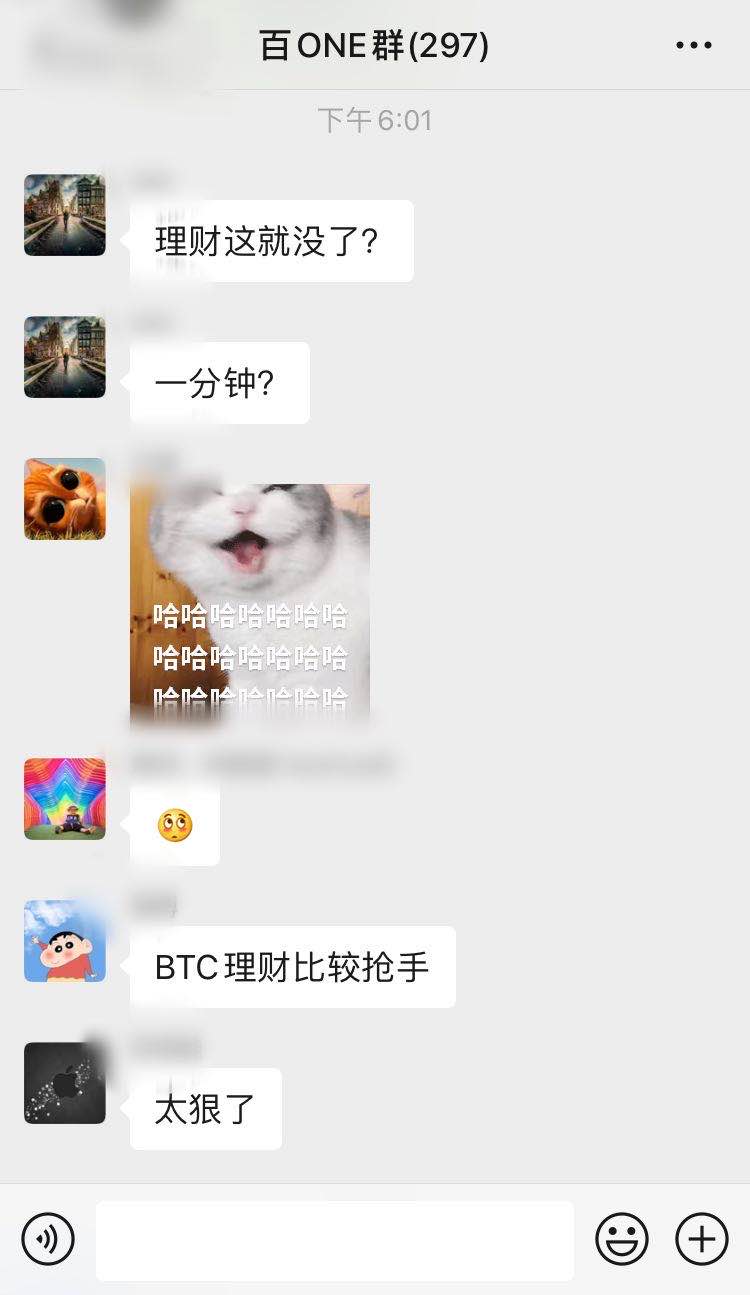Open the orange cat avatar's profile
This screenshot has height=1295, width=750.
pos(65,499)
